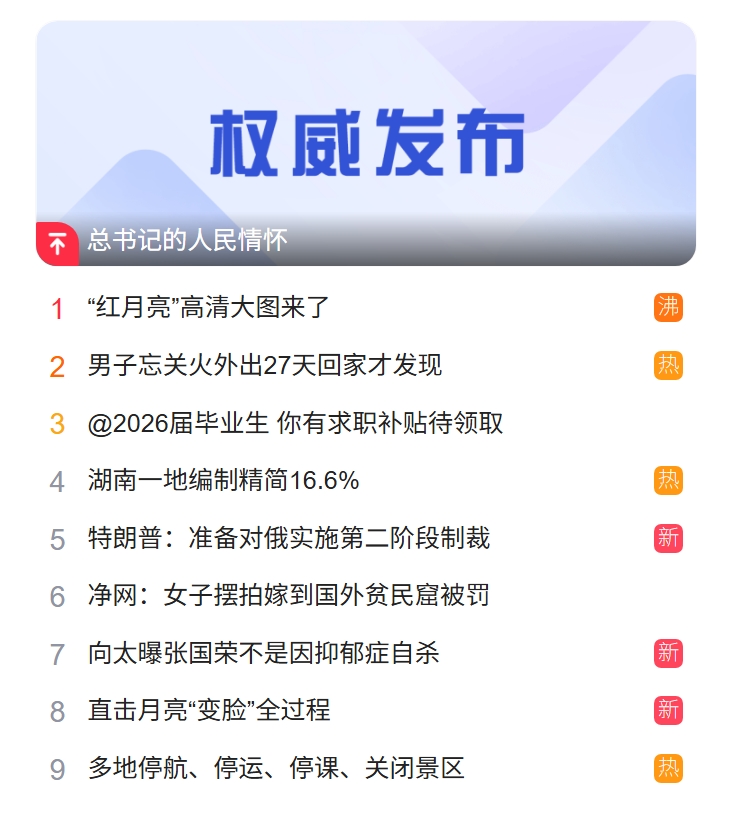The height and width of the screenshot is (824, 730).
Task: Open topic 湖南一地编制精简16.6%
Action: pyautogui.click(x=224, y=481)
